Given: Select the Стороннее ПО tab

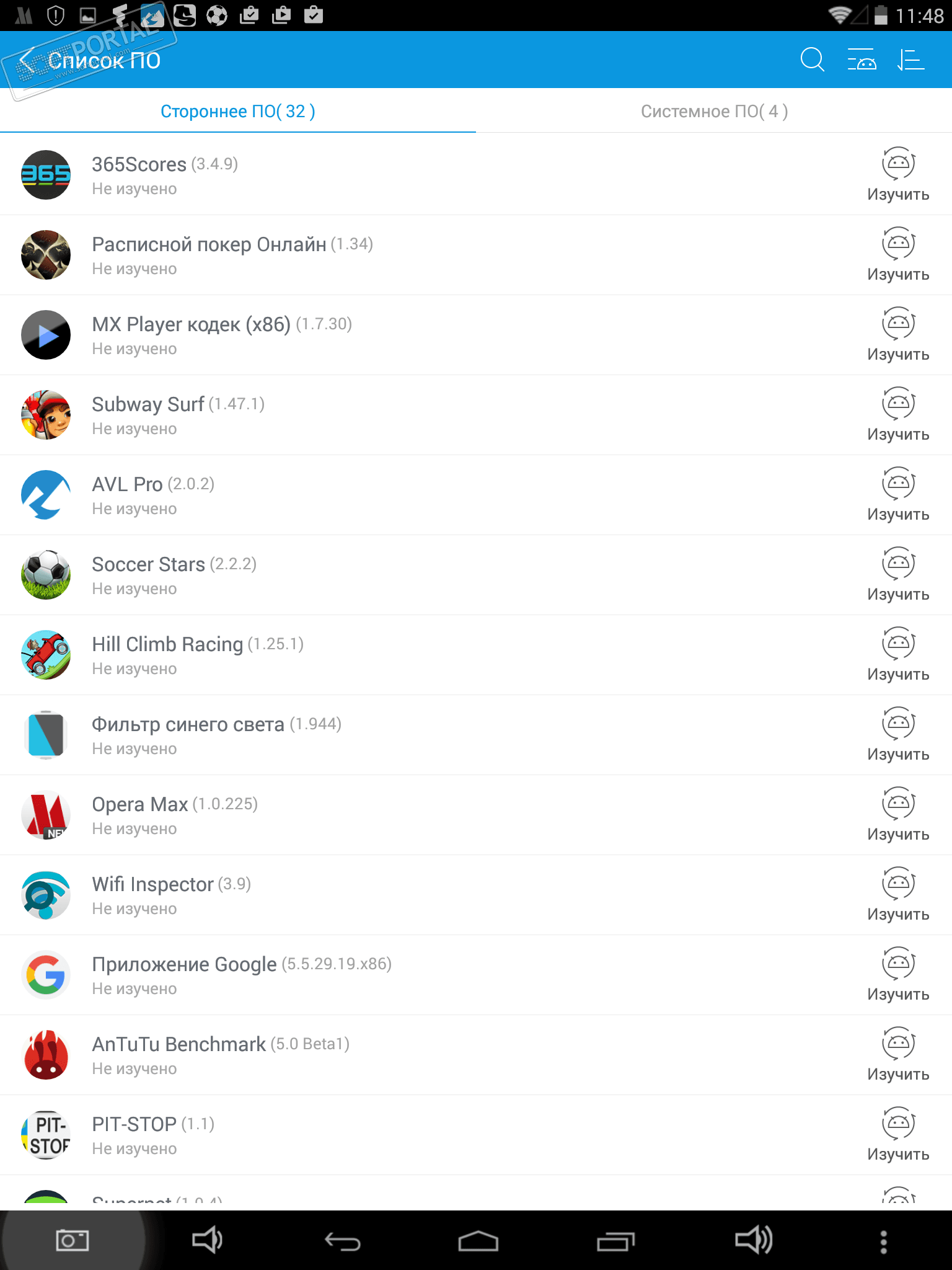Looking at the screenshot, I should point(237,111).
